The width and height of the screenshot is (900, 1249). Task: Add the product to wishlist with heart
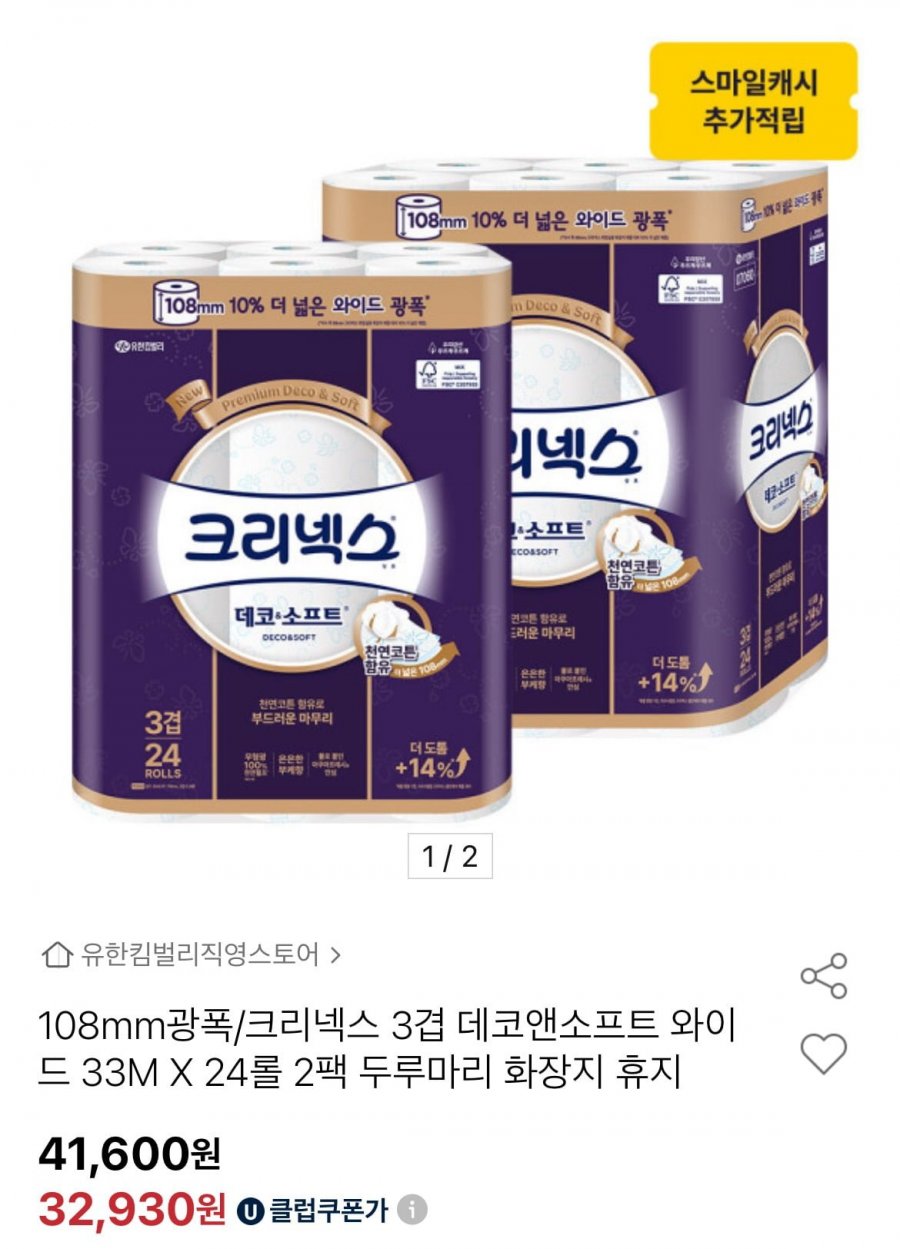click(824, 1053)
